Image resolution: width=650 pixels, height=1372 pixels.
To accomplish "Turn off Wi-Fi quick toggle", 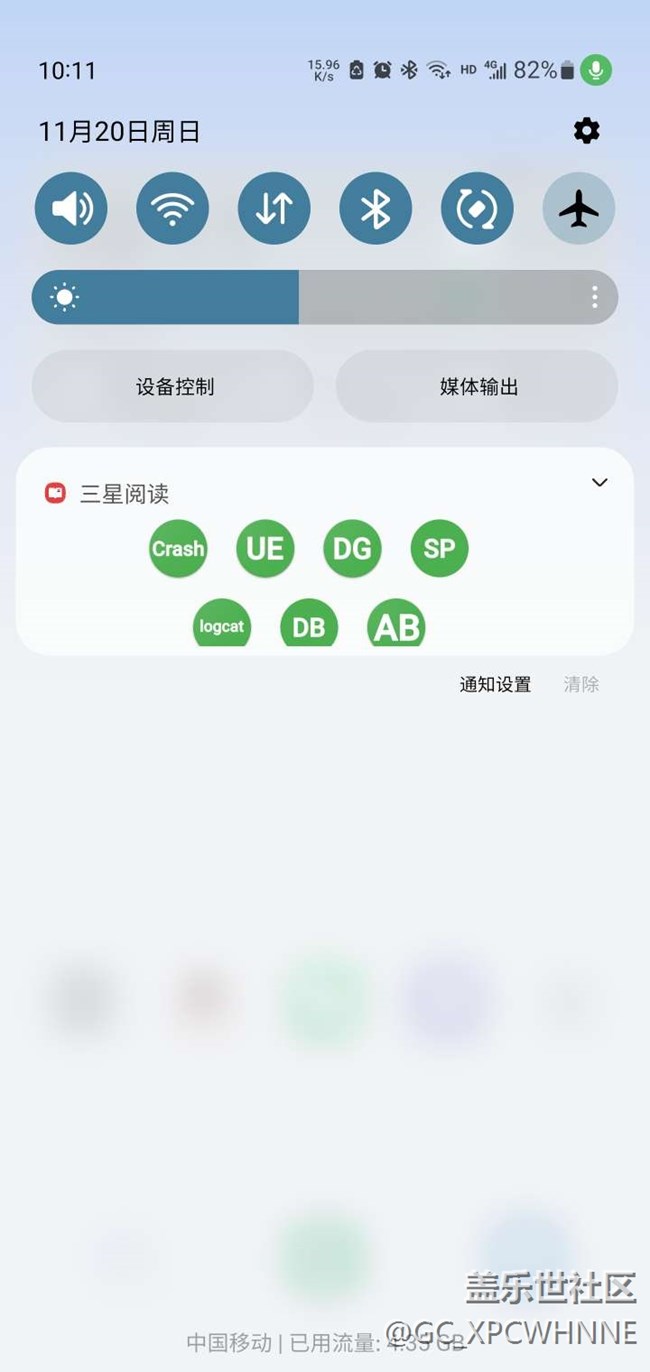I will (173, 209).
